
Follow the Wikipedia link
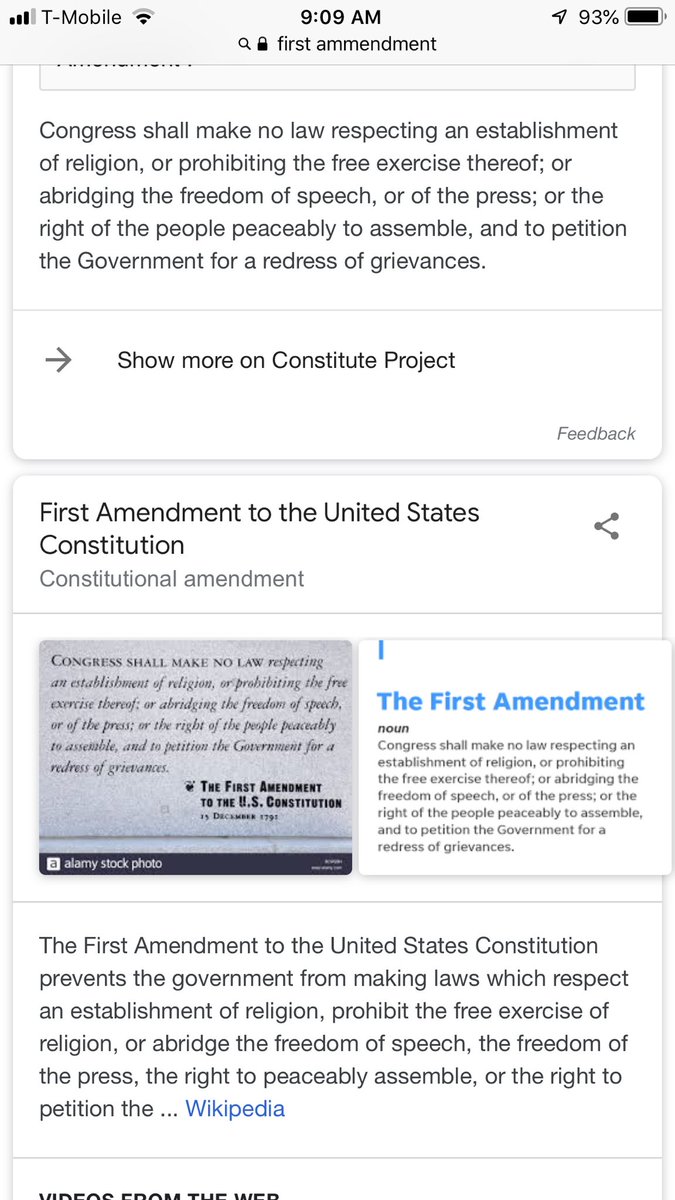pos(235,1108)
